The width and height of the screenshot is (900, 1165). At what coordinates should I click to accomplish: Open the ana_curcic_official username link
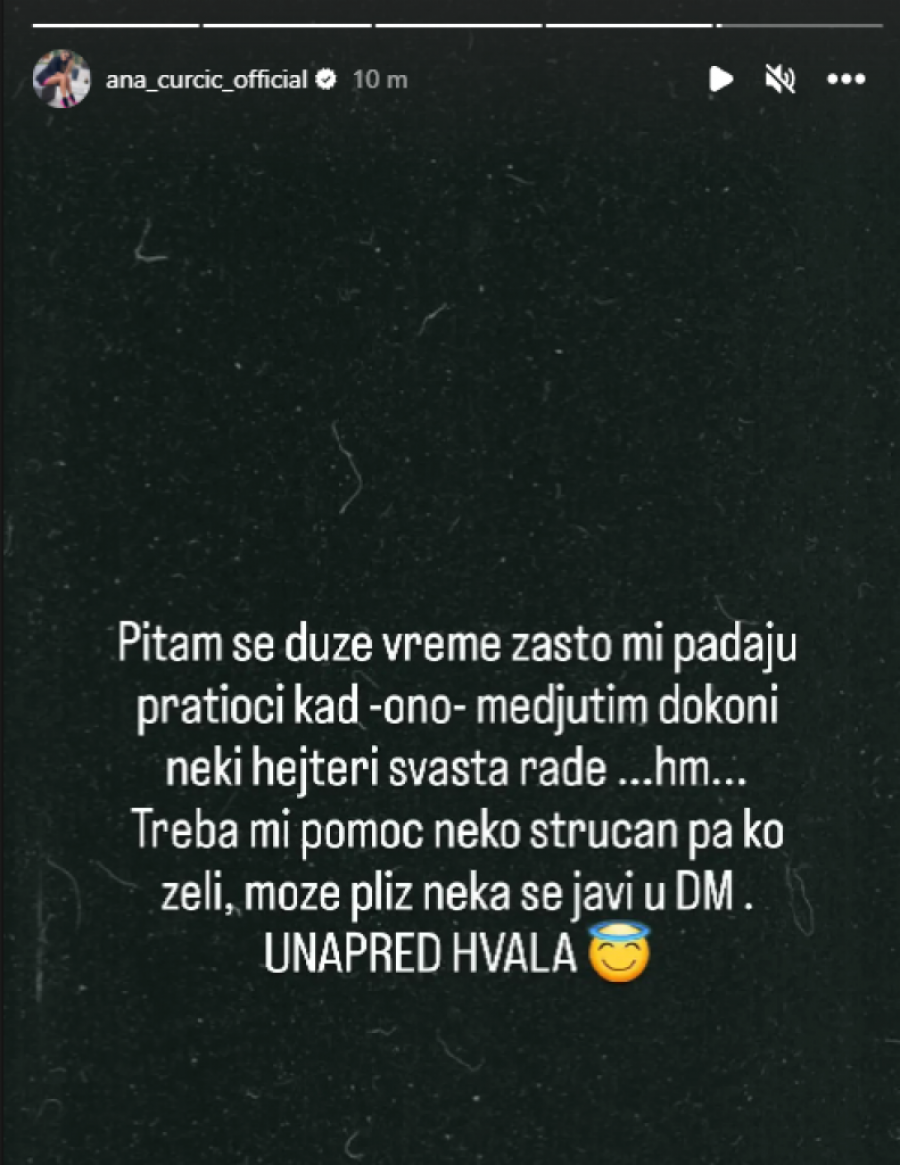point(207,80)
